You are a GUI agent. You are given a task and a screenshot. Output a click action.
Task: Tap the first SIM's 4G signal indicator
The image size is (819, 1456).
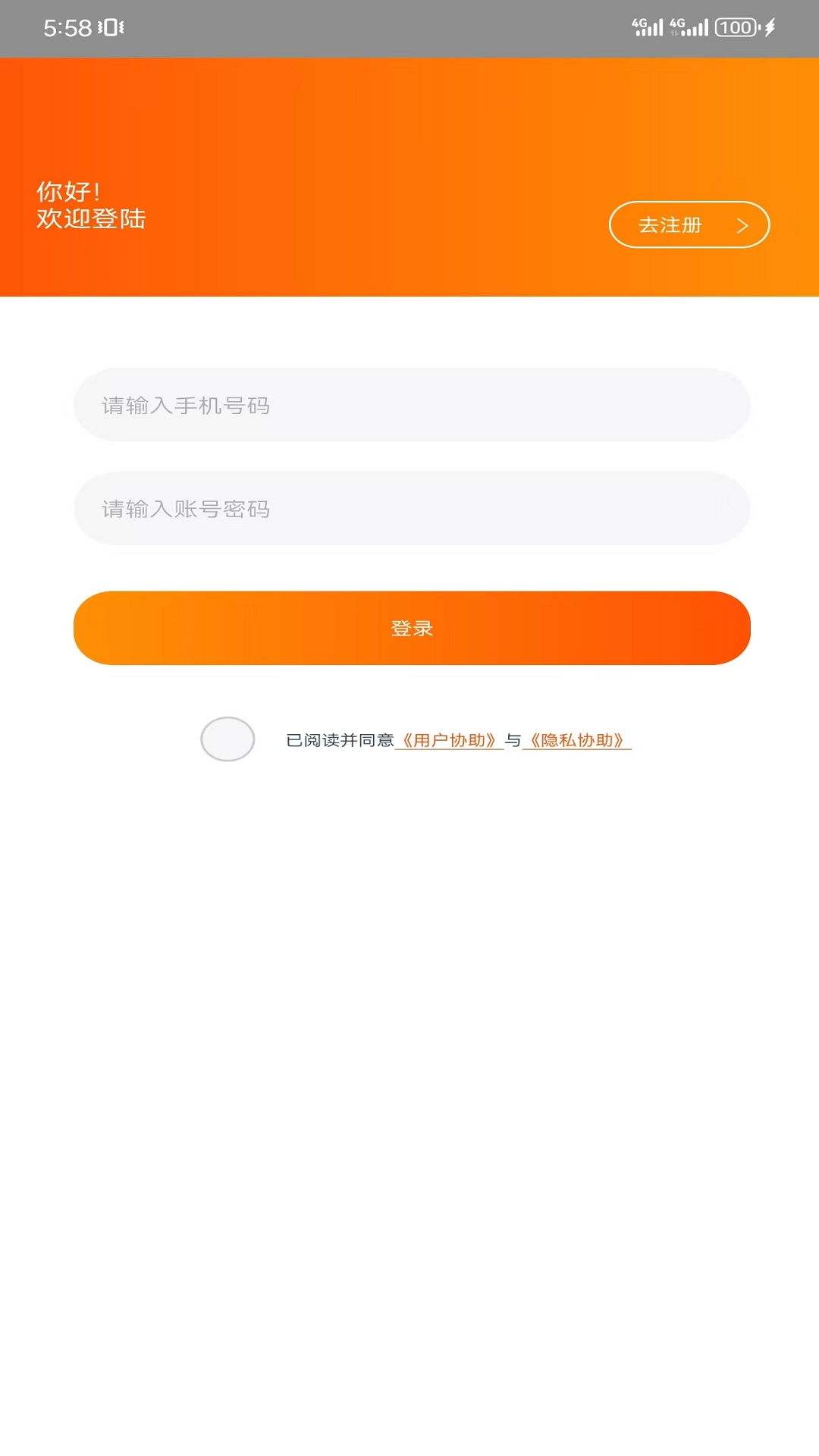pyautogui.click(x=646, y=28)
